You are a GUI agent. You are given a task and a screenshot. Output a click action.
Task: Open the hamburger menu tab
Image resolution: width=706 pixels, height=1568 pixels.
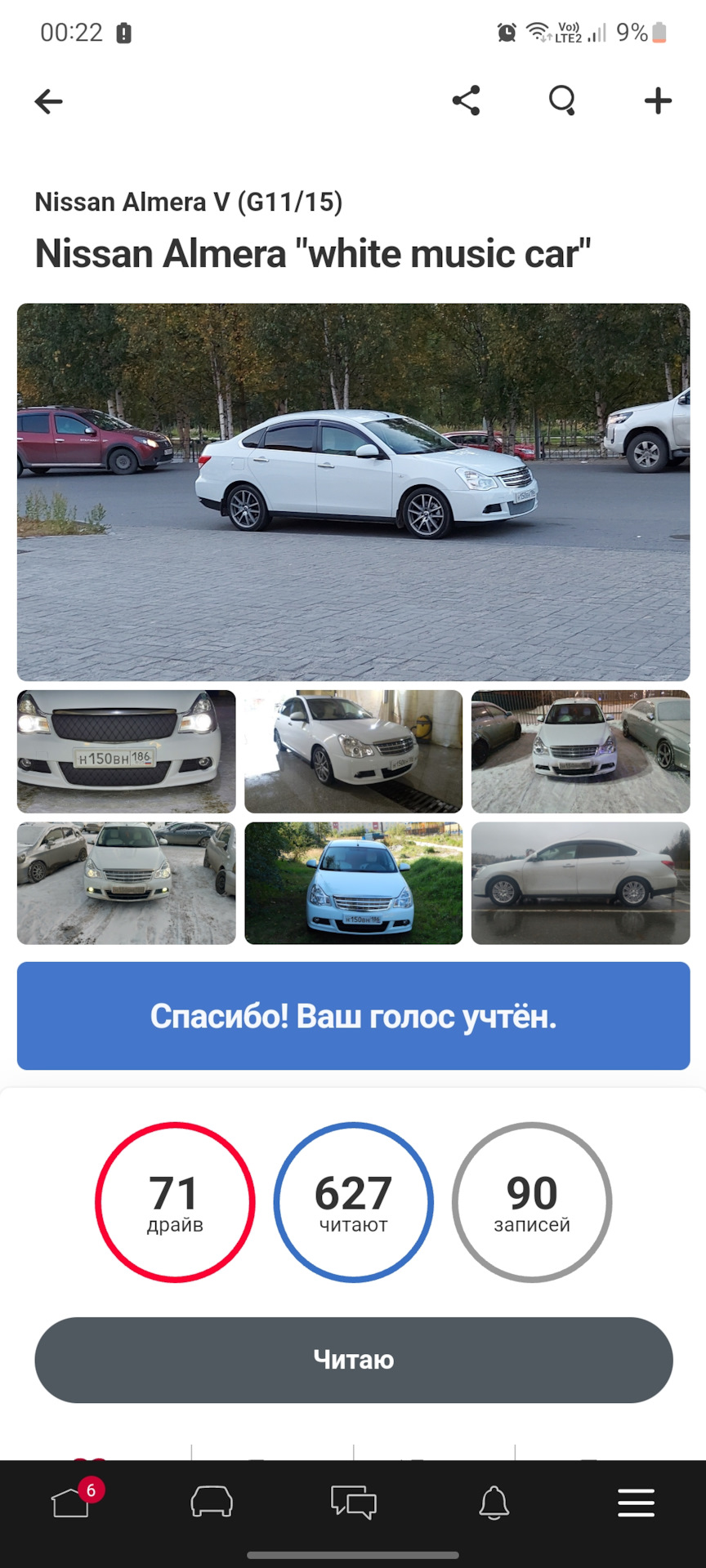click(x=636, y=1502)
